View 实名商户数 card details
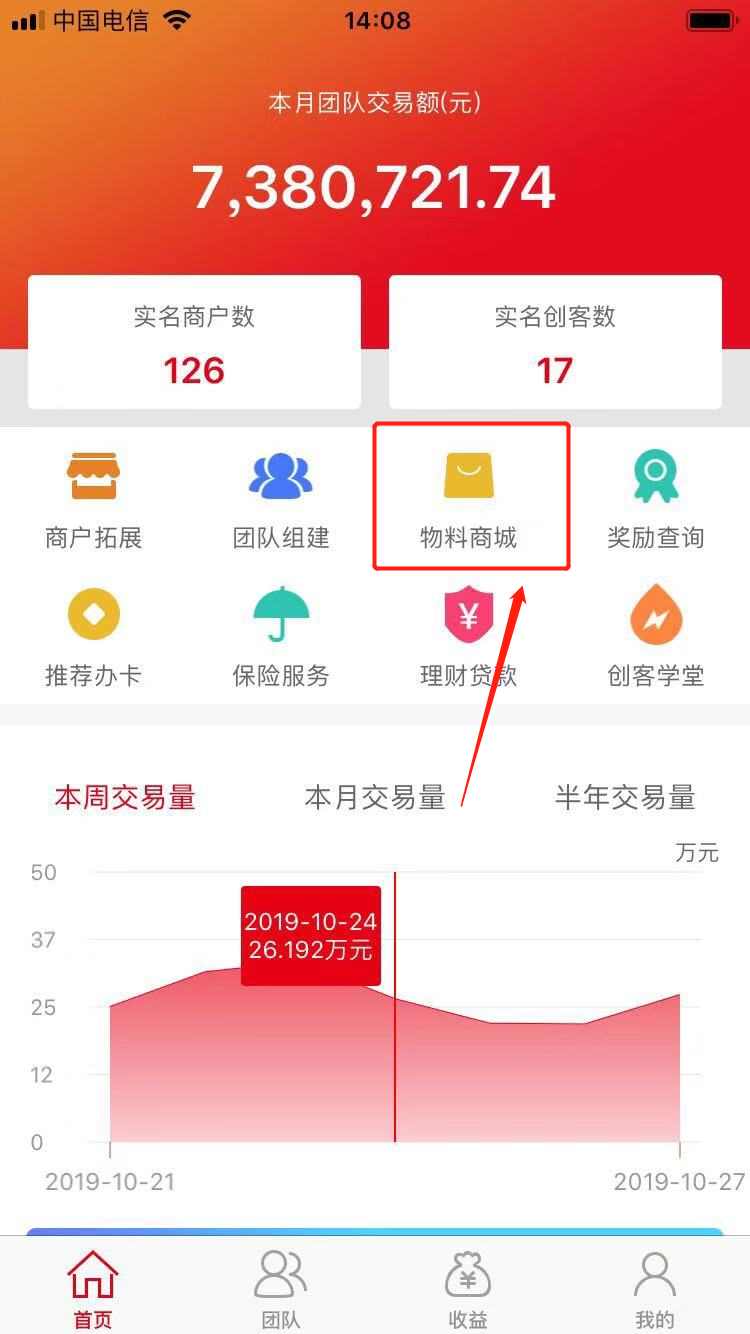The image size is (750, 1334). [194, 343]
